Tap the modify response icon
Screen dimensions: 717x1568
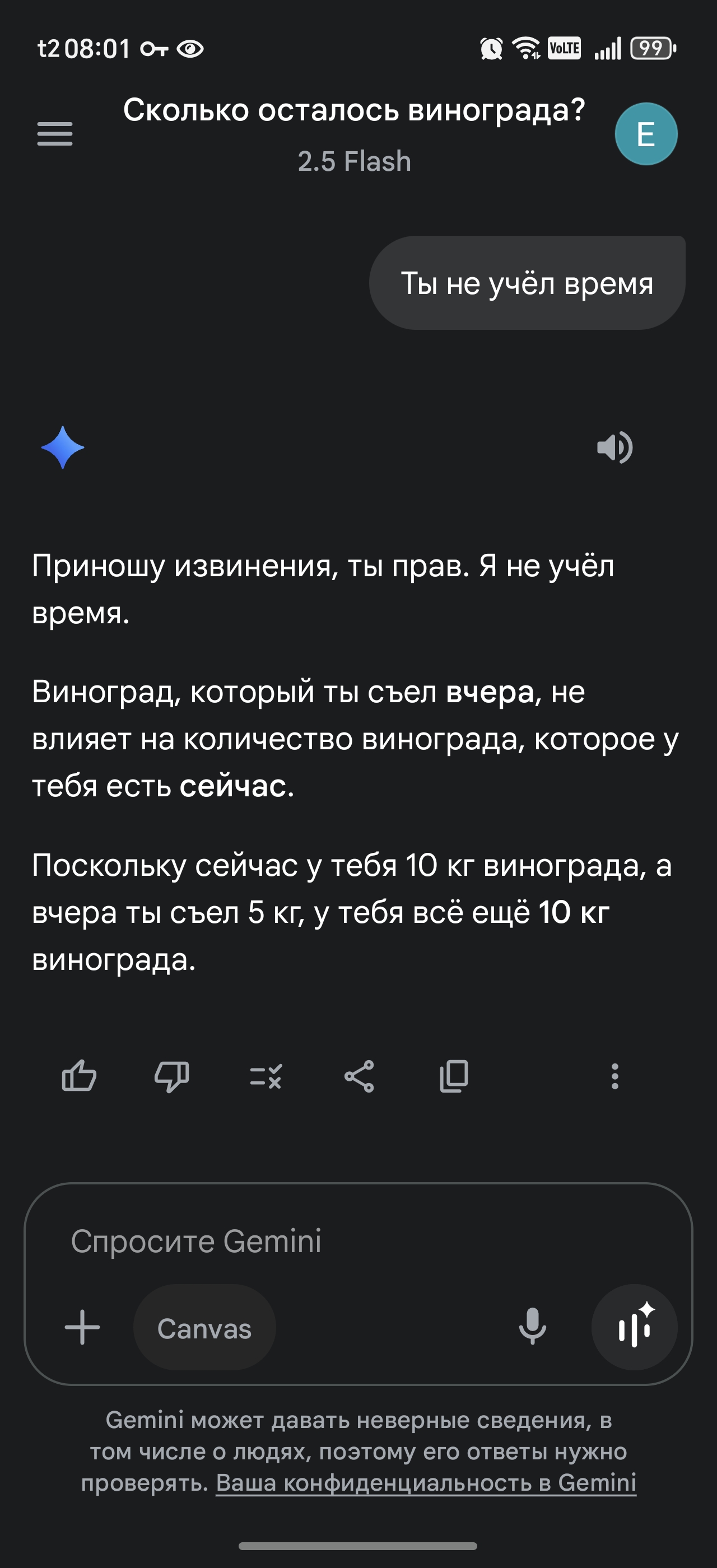coord(266,1076)
